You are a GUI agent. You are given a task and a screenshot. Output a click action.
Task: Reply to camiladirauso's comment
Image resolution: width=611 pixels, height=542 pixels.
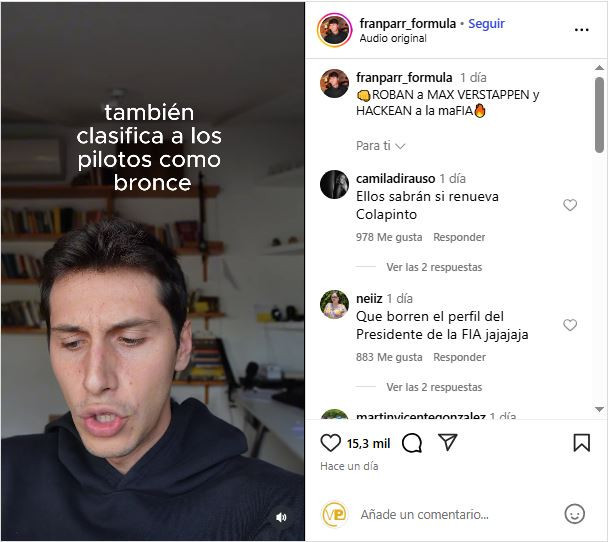pyautogui.click(x=459, y=237)
